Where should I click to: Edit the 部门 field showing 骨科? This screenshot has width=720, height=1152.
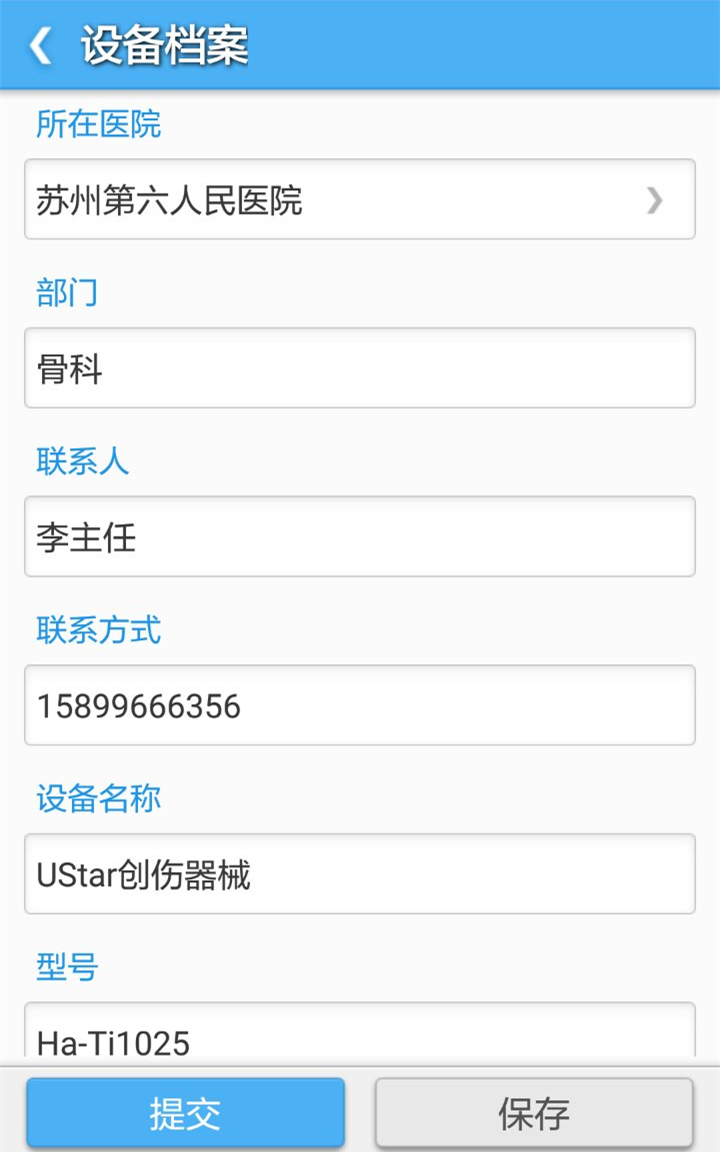(360, 368)
